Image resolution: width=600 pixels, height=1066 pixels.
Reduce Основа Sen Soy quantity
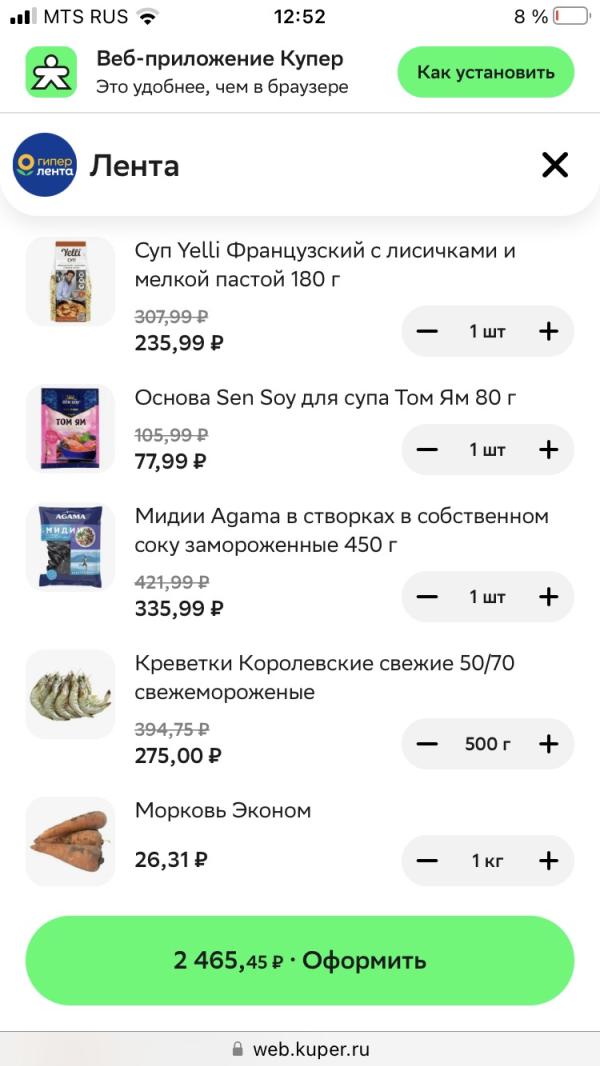point(427,449)
